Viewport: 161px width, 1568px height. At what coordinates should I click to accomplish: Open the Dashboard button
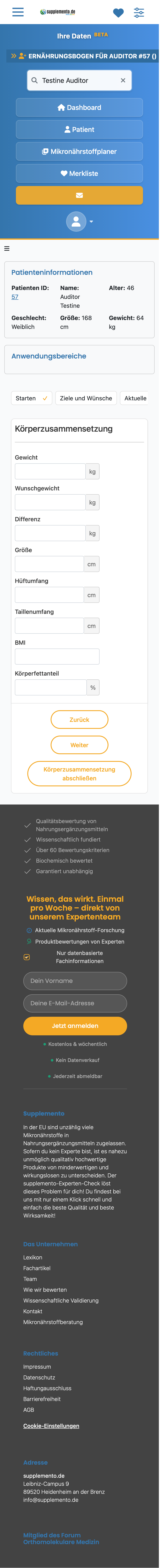79,108
